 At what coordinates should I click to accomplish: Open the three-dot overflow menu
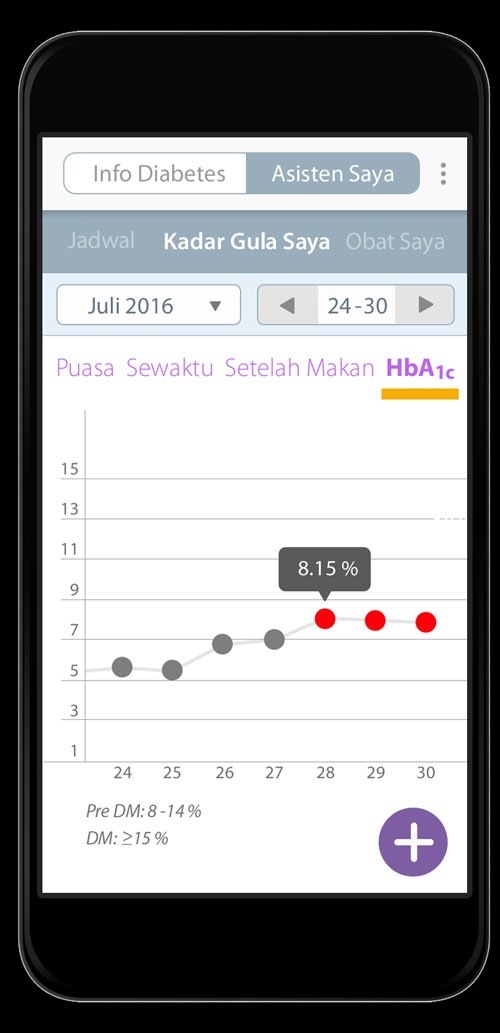(x=443, y=173)
